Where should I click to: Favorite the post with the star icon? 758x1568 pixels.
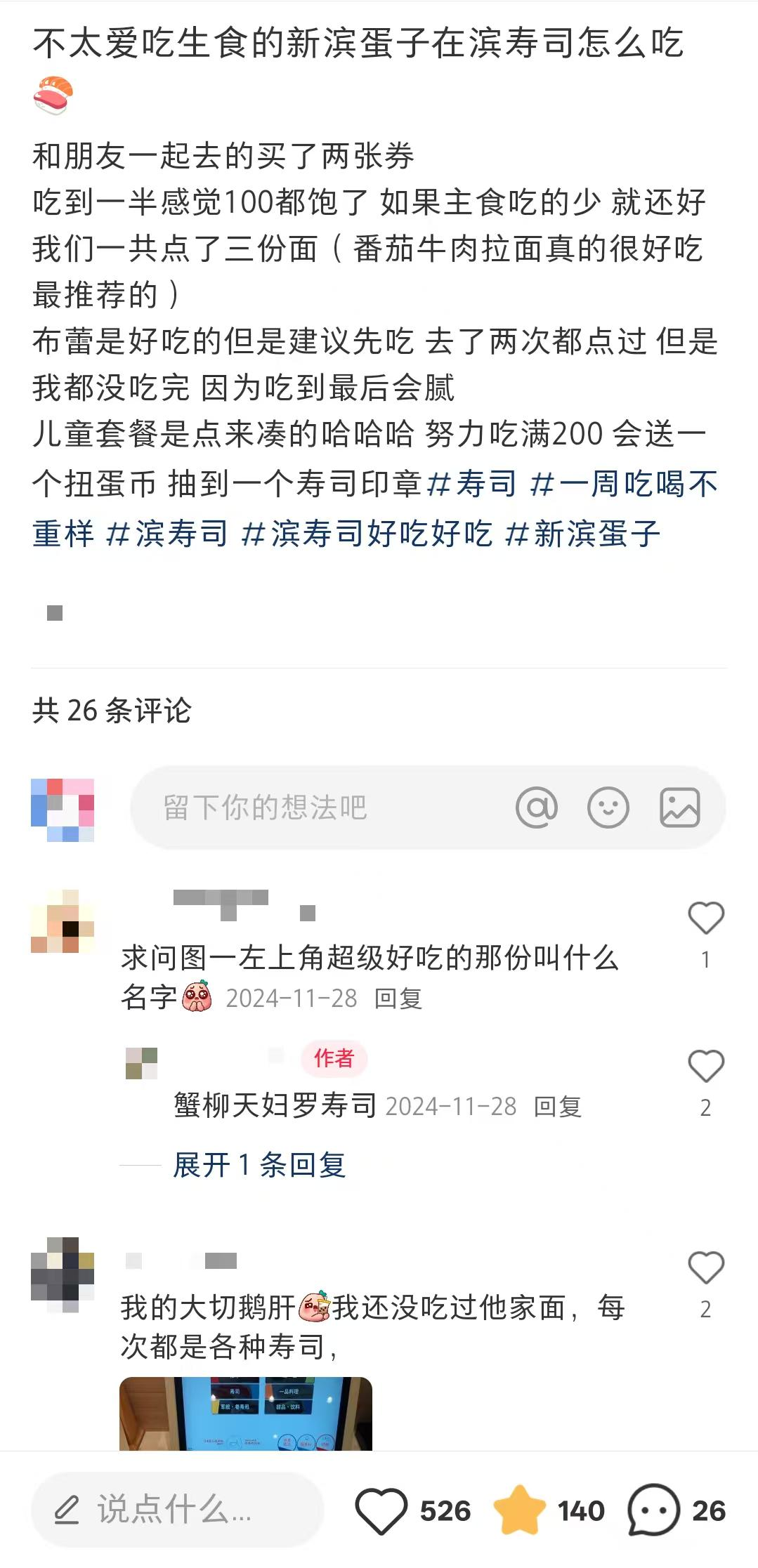[x=520, y=1510]
